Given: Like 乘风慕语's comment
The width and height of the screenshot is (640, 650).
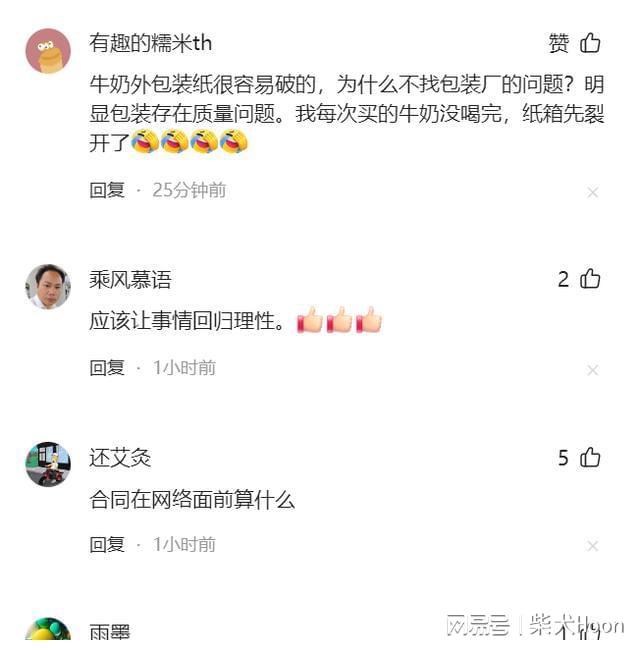Looking at the screenshot, I should (590, 279).
